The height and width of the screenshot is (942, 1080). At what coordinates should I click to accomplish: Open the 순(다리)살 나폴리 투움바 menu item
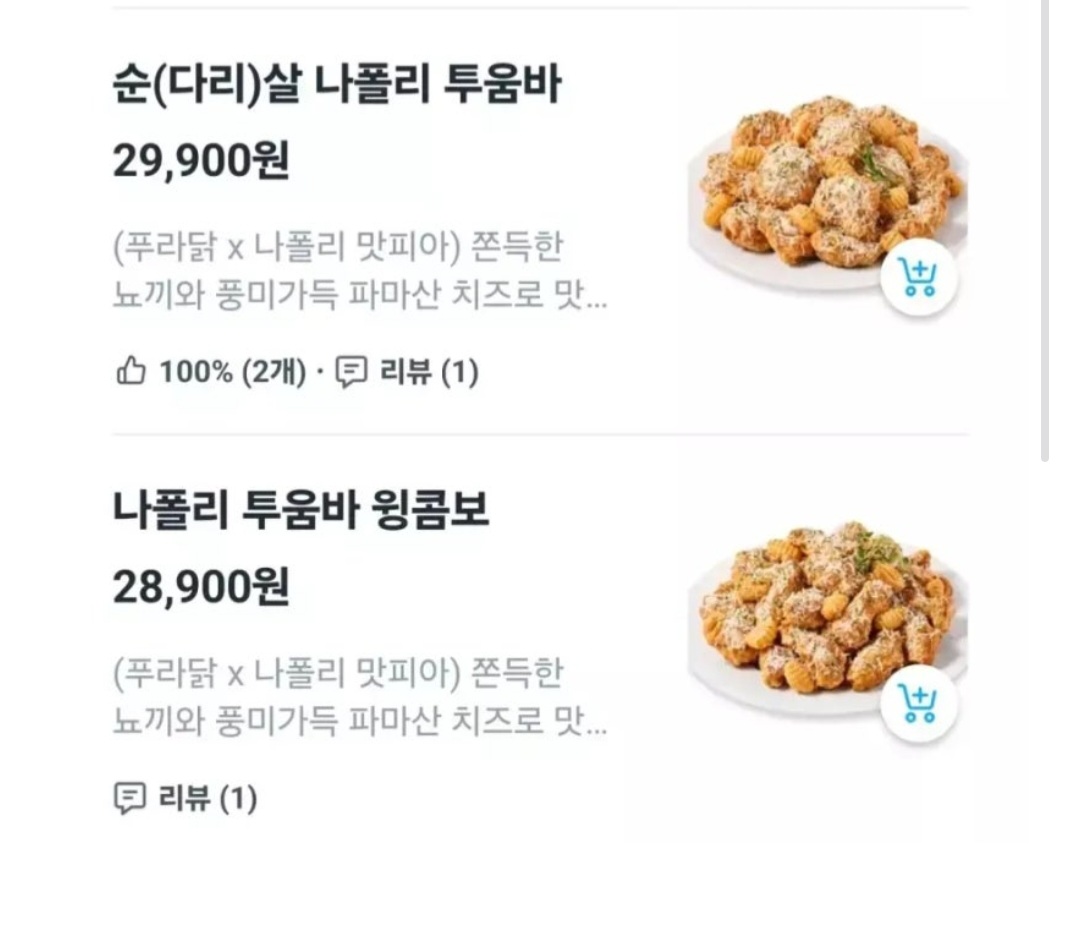pos(336,85)
